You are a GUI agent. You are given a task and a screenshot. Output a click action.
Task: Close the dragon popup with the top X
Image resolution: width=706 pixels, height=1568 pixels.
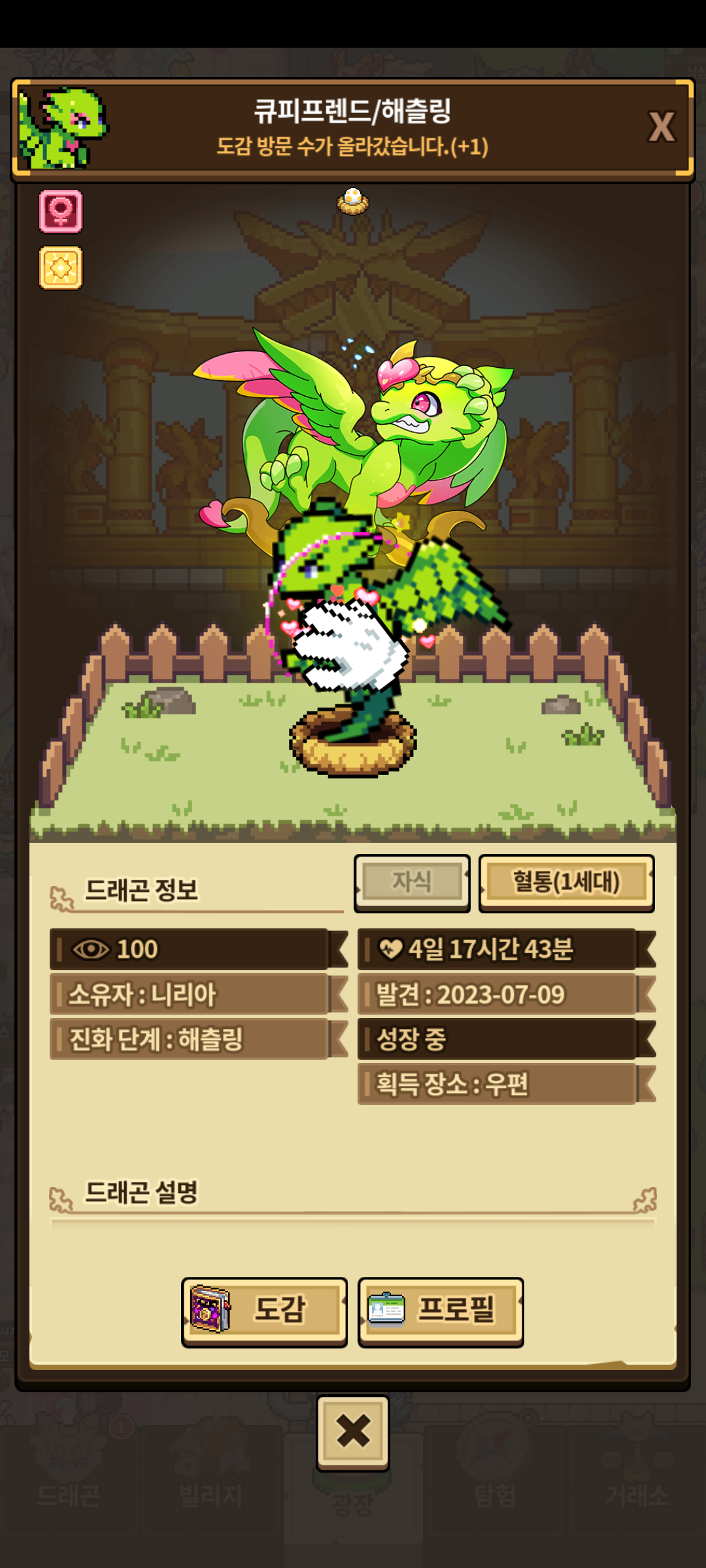coord(661,127)
